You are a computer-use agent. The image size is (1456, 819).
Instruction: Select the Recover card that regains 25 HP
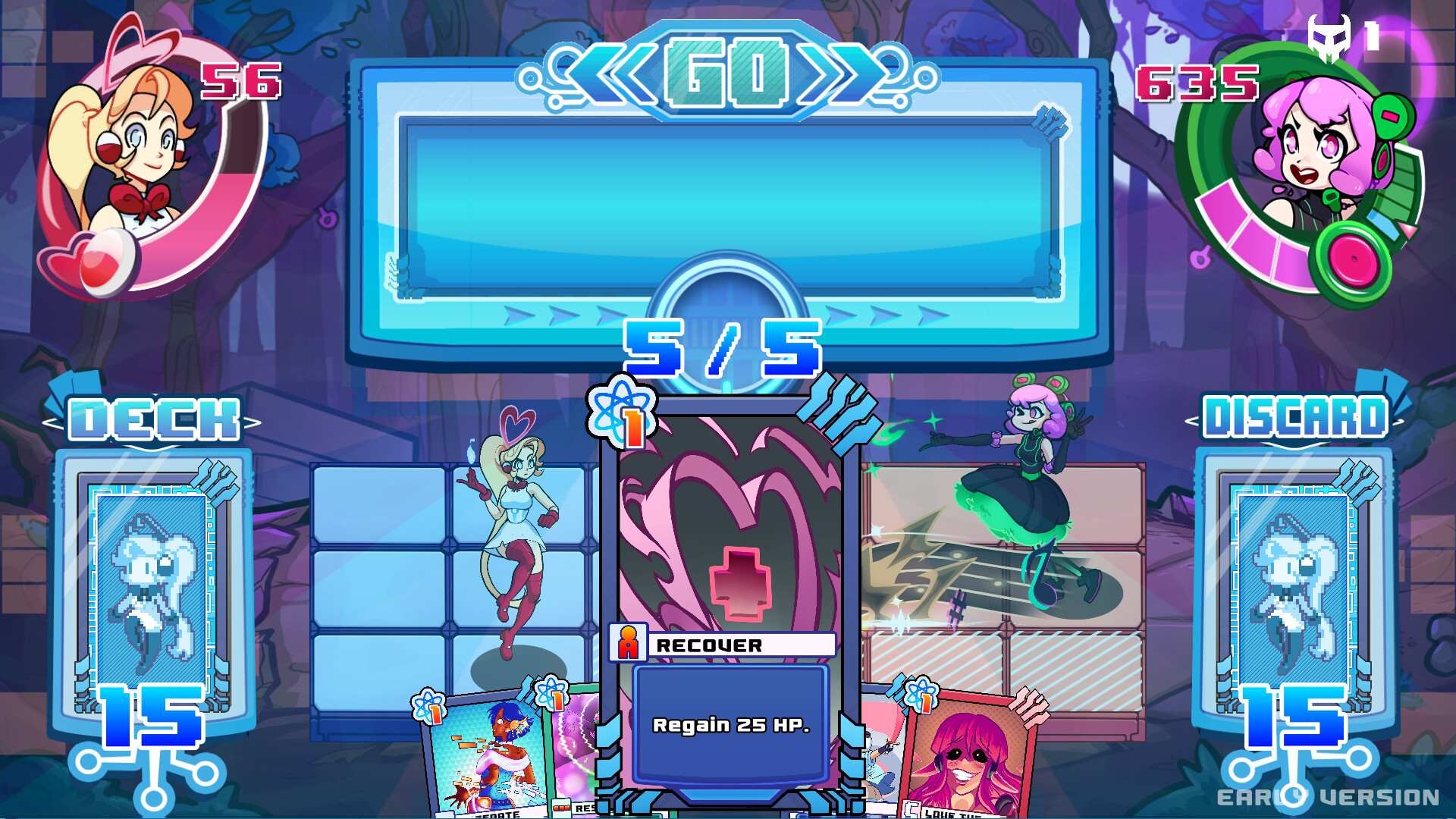730,599
